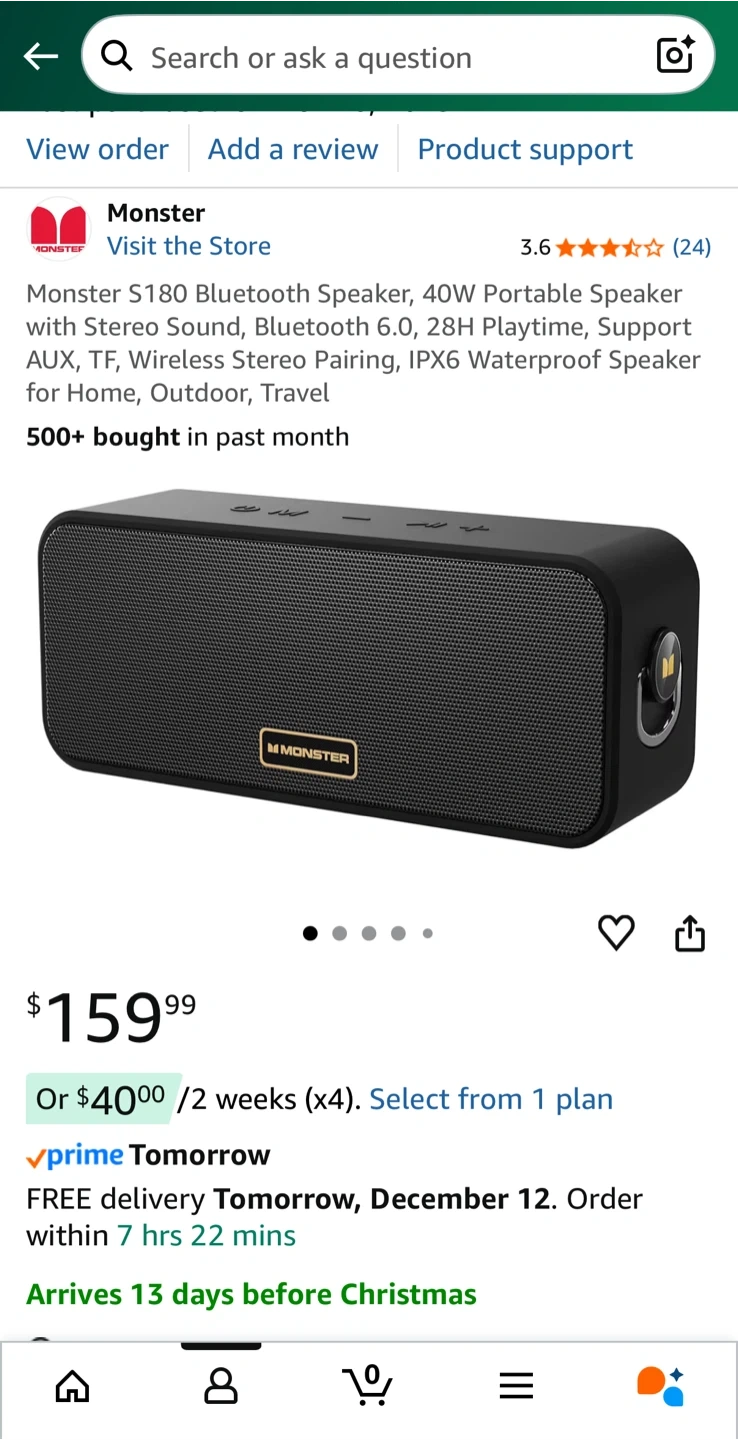738x1440 pixels.
Task: Open the camera lens search icon
Action: point(675,57)
